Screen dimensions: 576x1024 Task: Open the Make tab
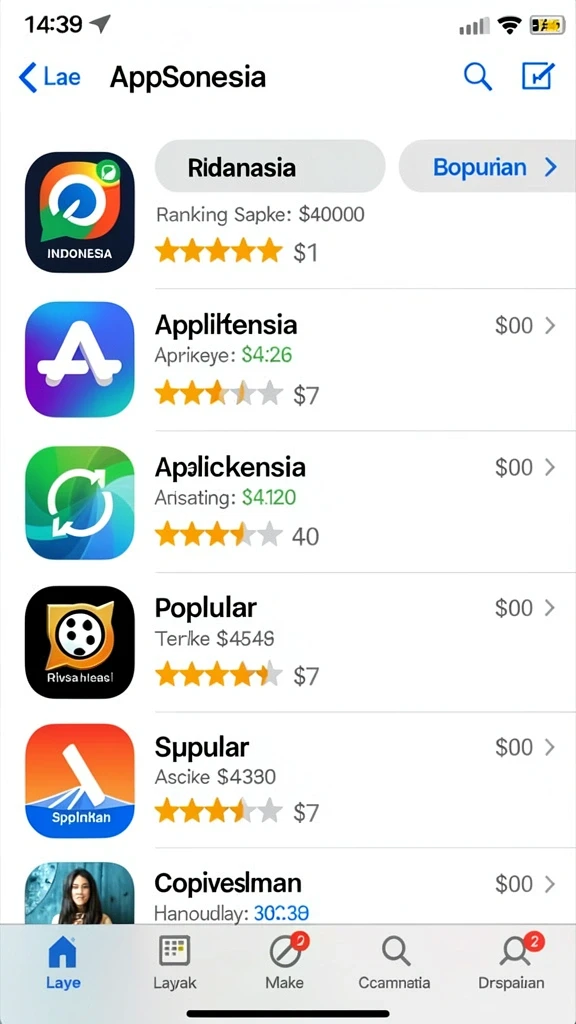click(286, 961)
